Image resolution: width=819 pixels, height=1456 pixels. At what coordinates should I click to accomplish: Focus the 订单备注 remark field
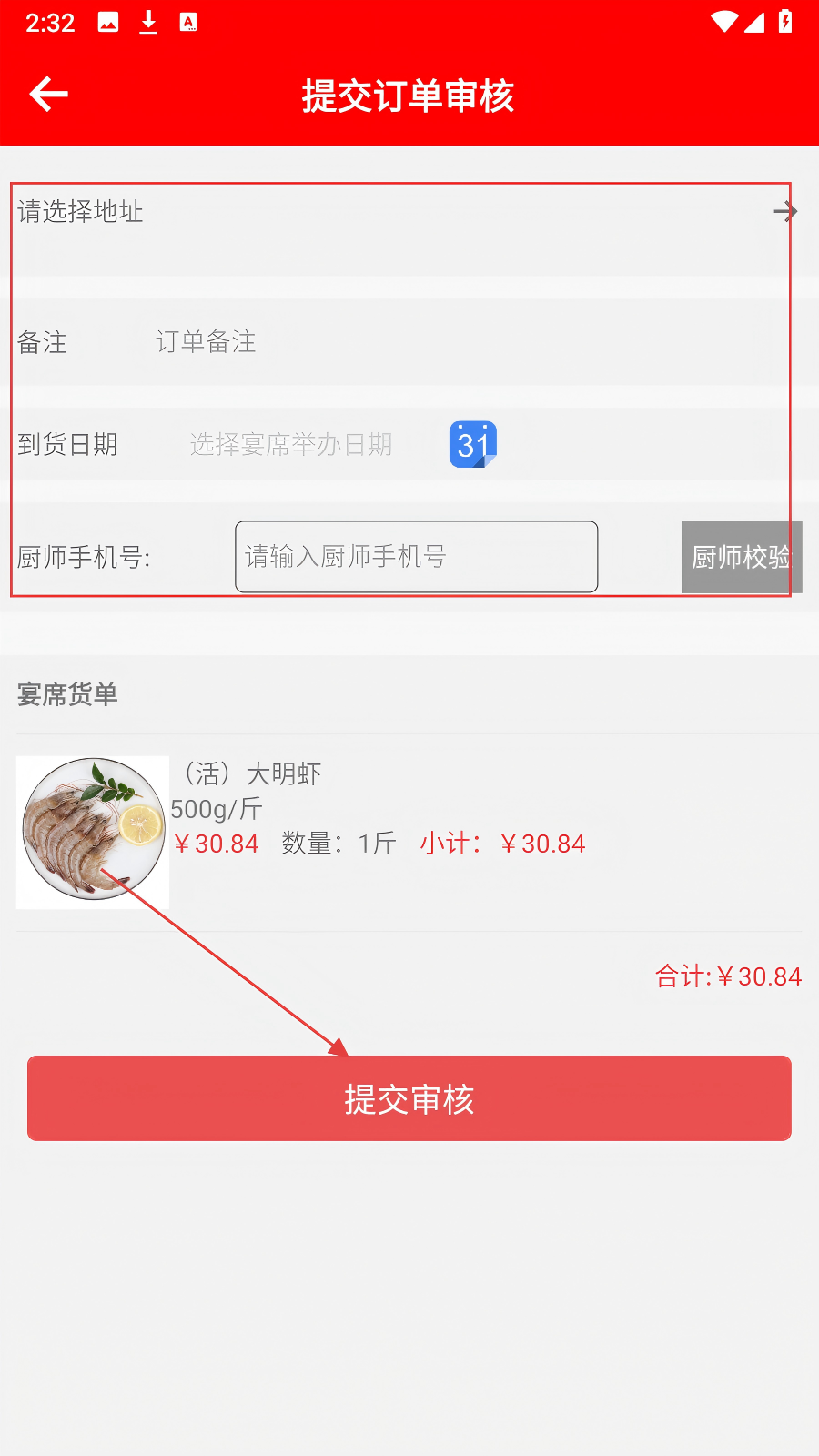(455, 343)
